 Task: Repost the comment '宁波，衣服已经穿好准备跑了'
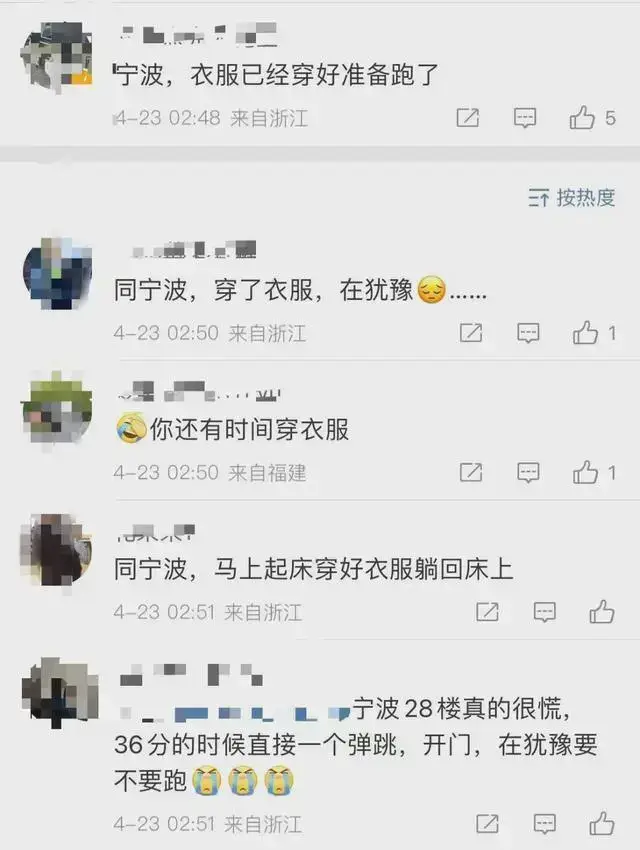(468, 118)
